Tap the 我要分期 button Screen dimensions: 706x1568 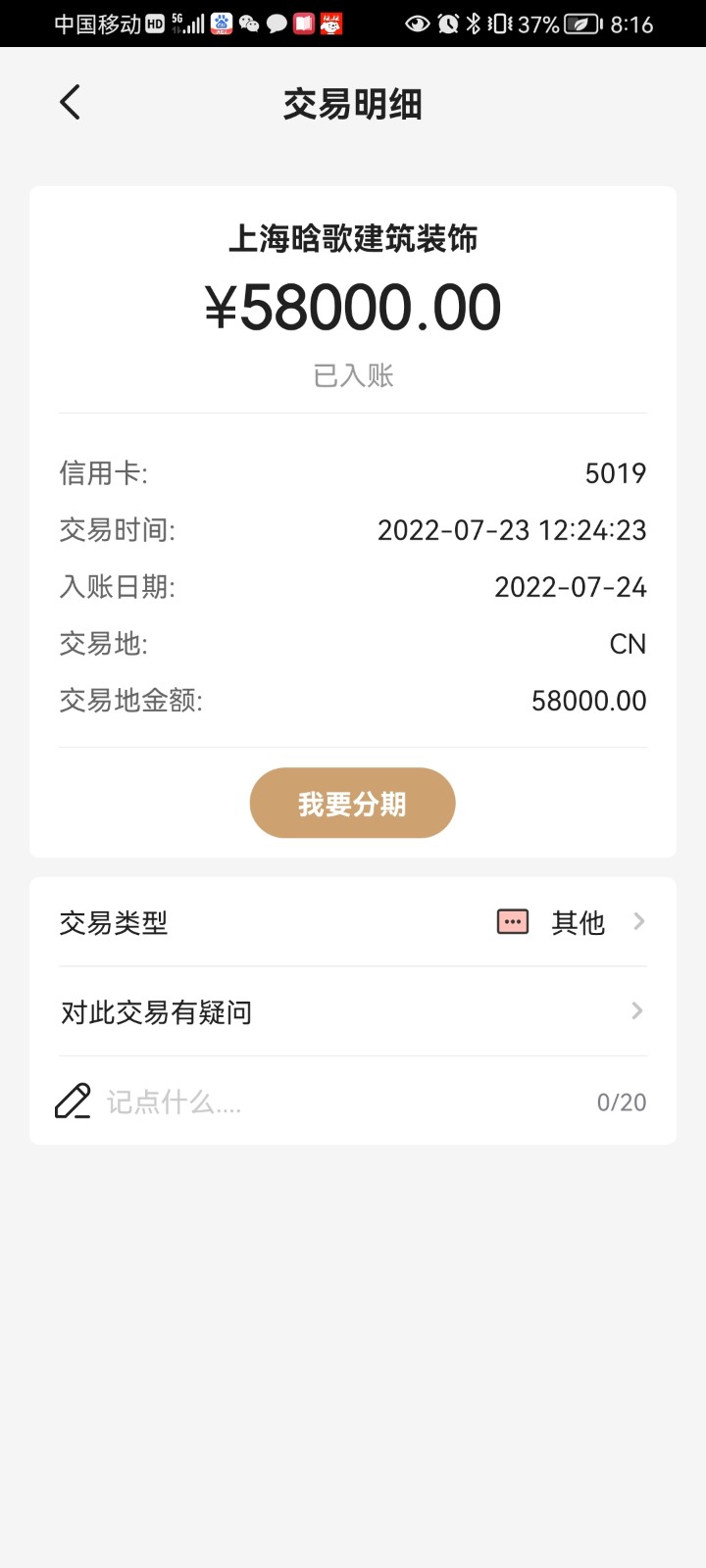pyautogui.click(x=352, y=804)
